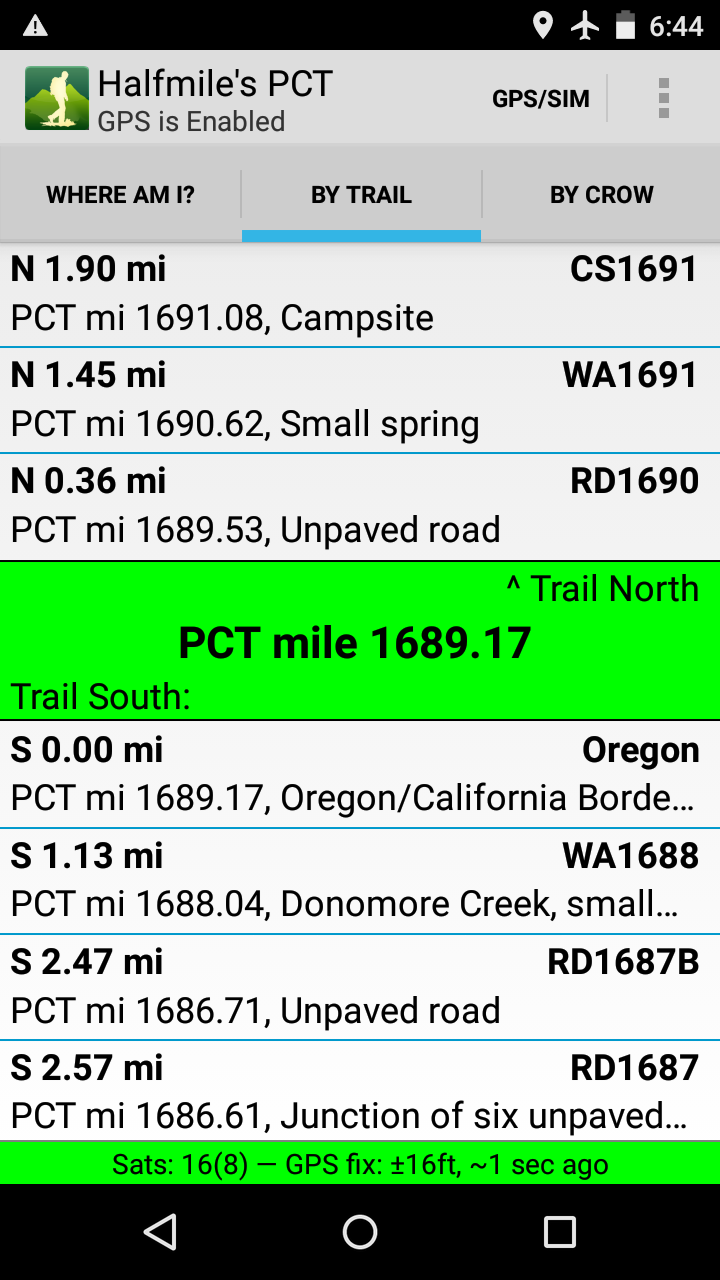This screenshot has height=1280, width=720.
Task: Tap the GPS/SIM button
Action: pyautogui.click(x=541, y=98)
